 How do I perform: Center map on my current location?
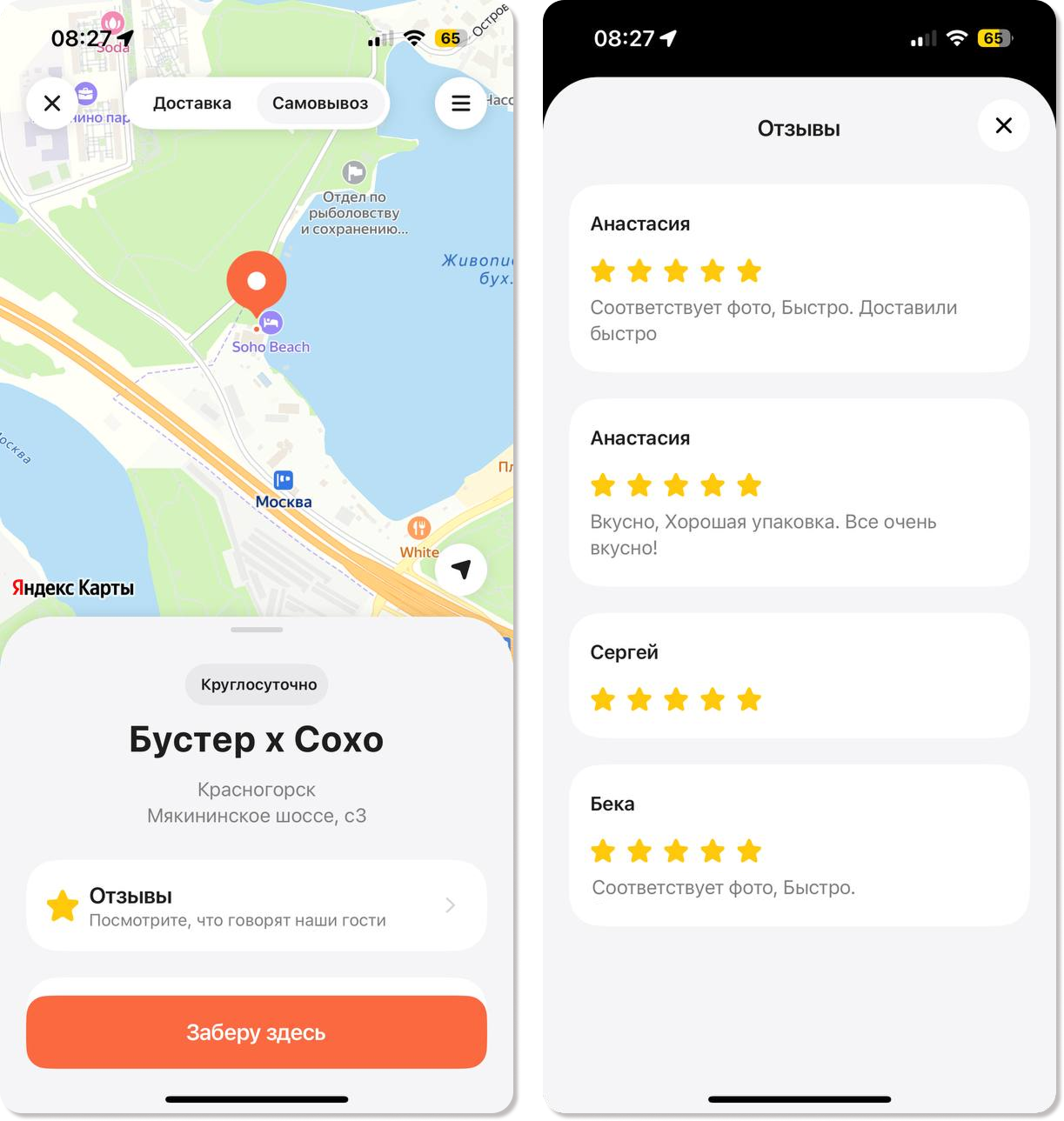[x=461, y=569]
